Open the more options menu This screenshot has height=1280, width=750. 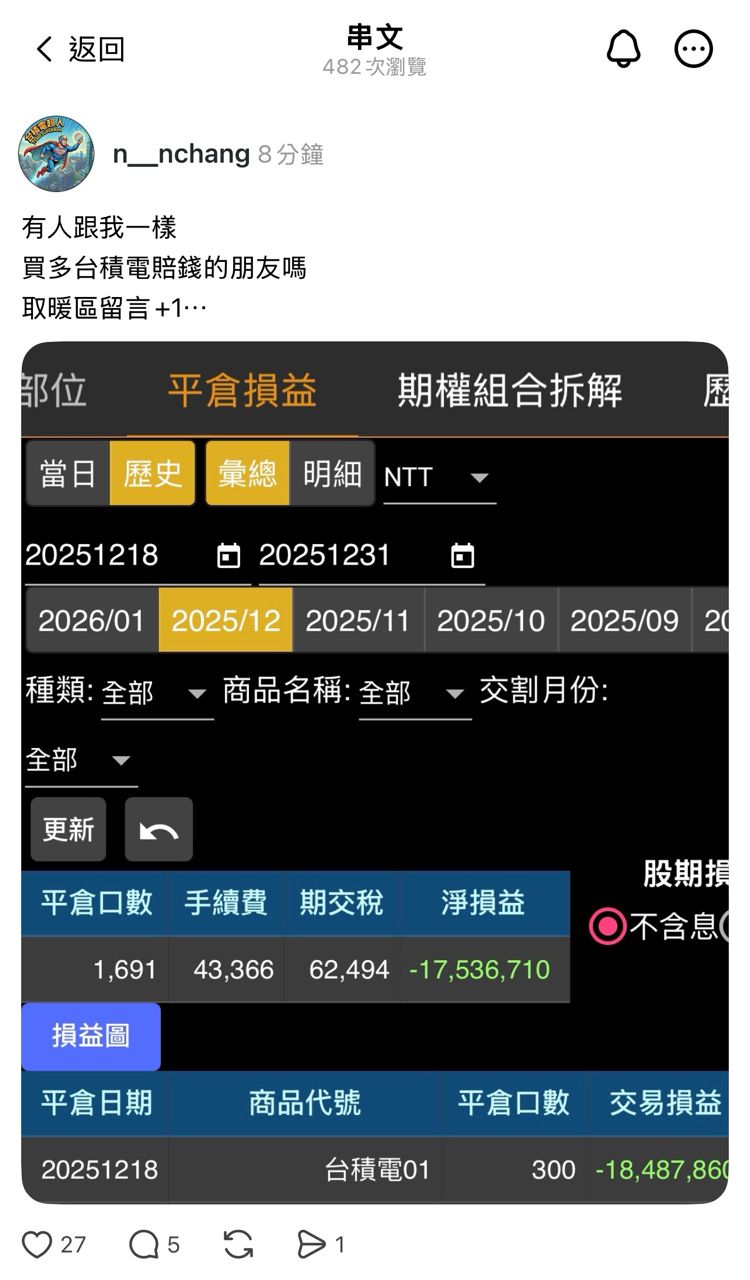pos(694,48)
